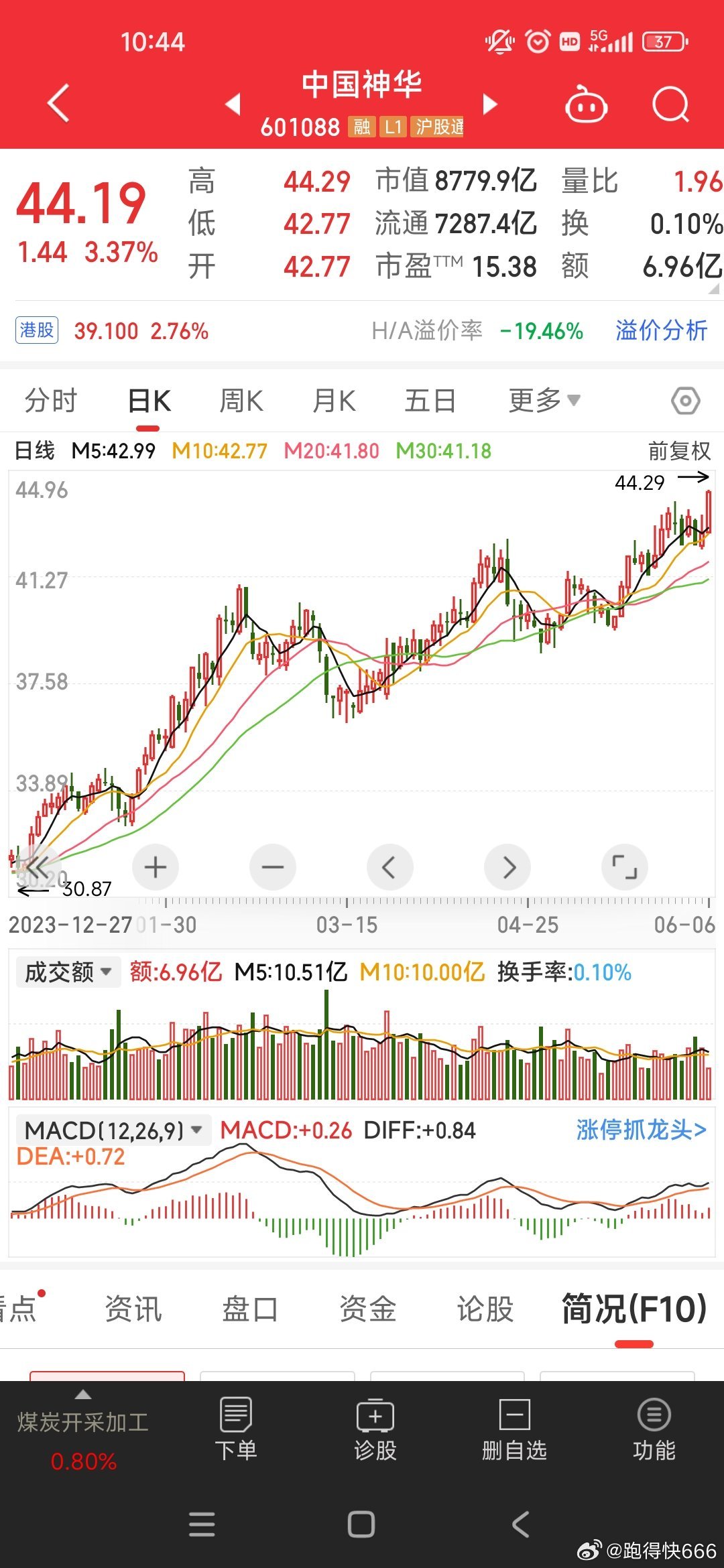This screenshot has height=1568, width=724.
Task: Open the 成交额 indicator dropdown
Action: point(68,972)
